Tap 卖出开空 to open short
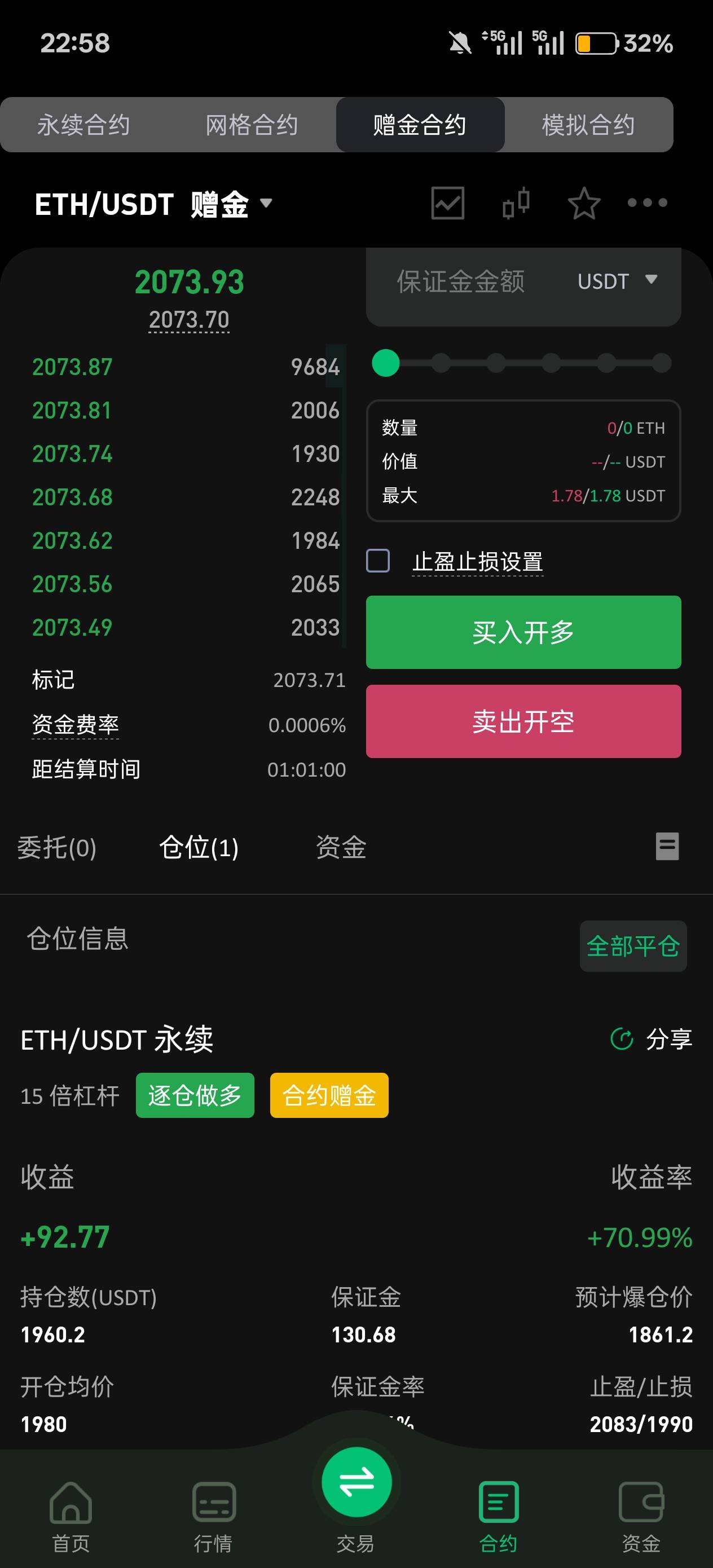Screen dimensions: 713x1568 (523, 721)
